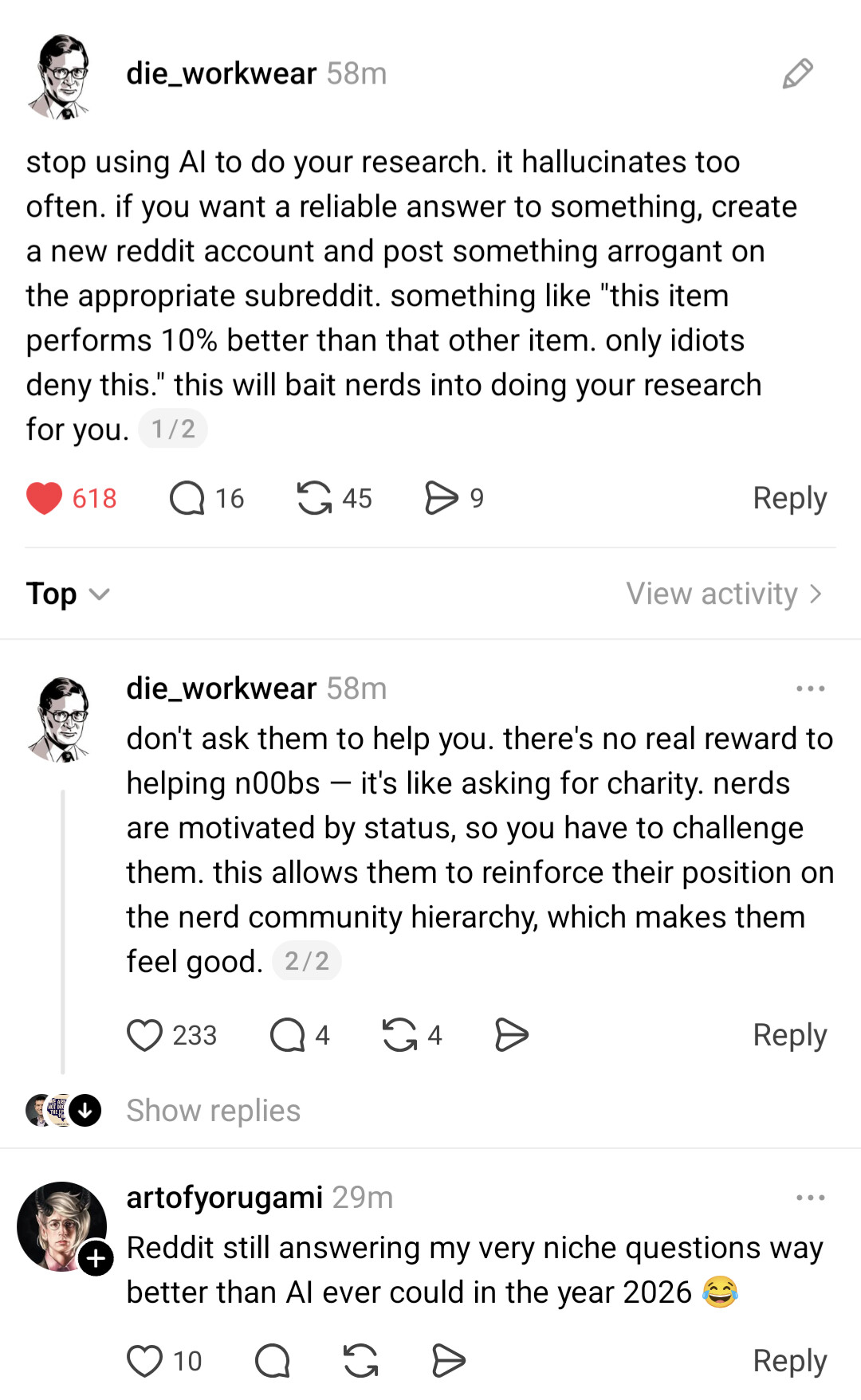Like the 2/2 reply with 233 likes
The image size is (861, 1400).
coord(145,1036)
